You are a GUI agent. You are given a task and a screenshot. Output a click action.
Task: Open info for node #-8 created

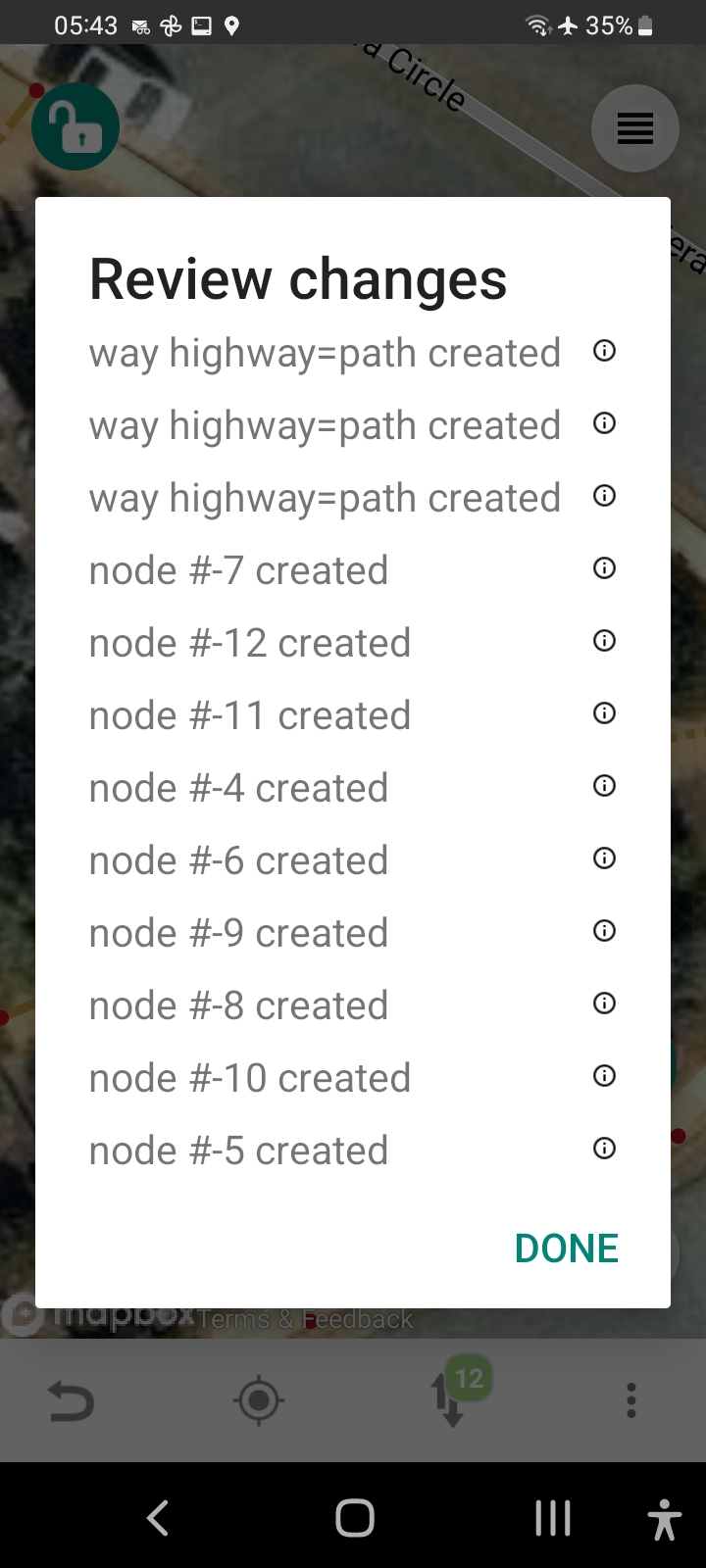pos(605,1004)
